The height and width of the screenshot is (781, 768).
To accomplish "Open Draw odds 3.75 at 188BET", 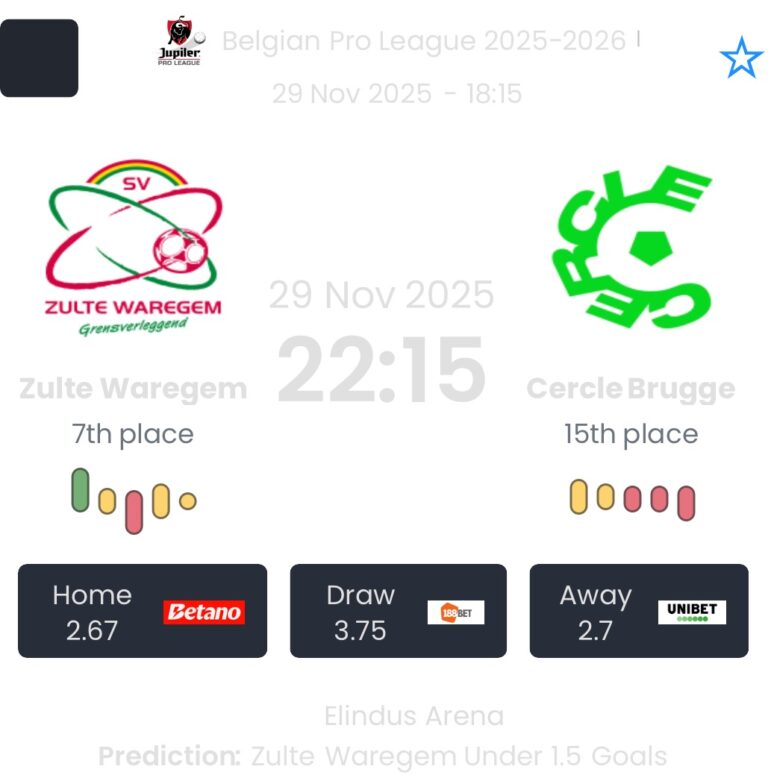I will 398,611.
